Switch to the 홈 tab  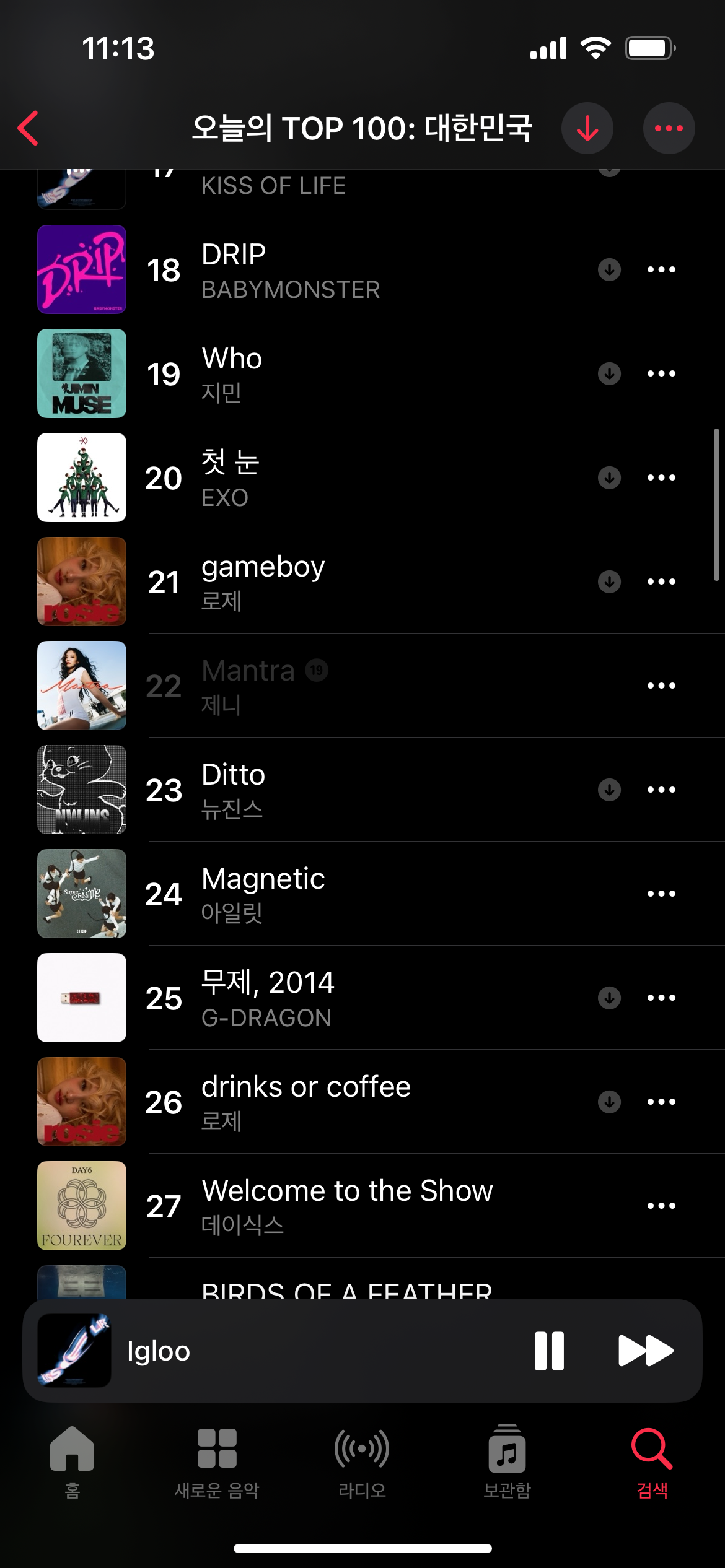click(72, 1461)
